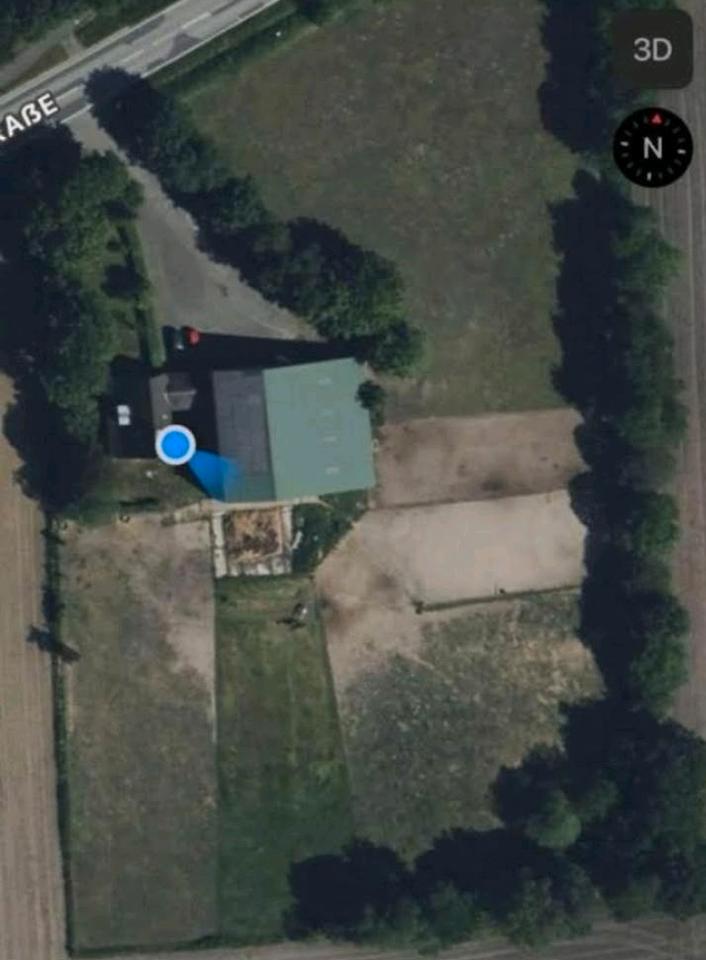Viewport: 706px width, 960px height.
Task: Tap the blue current location dot
Action: coord(176,445)
